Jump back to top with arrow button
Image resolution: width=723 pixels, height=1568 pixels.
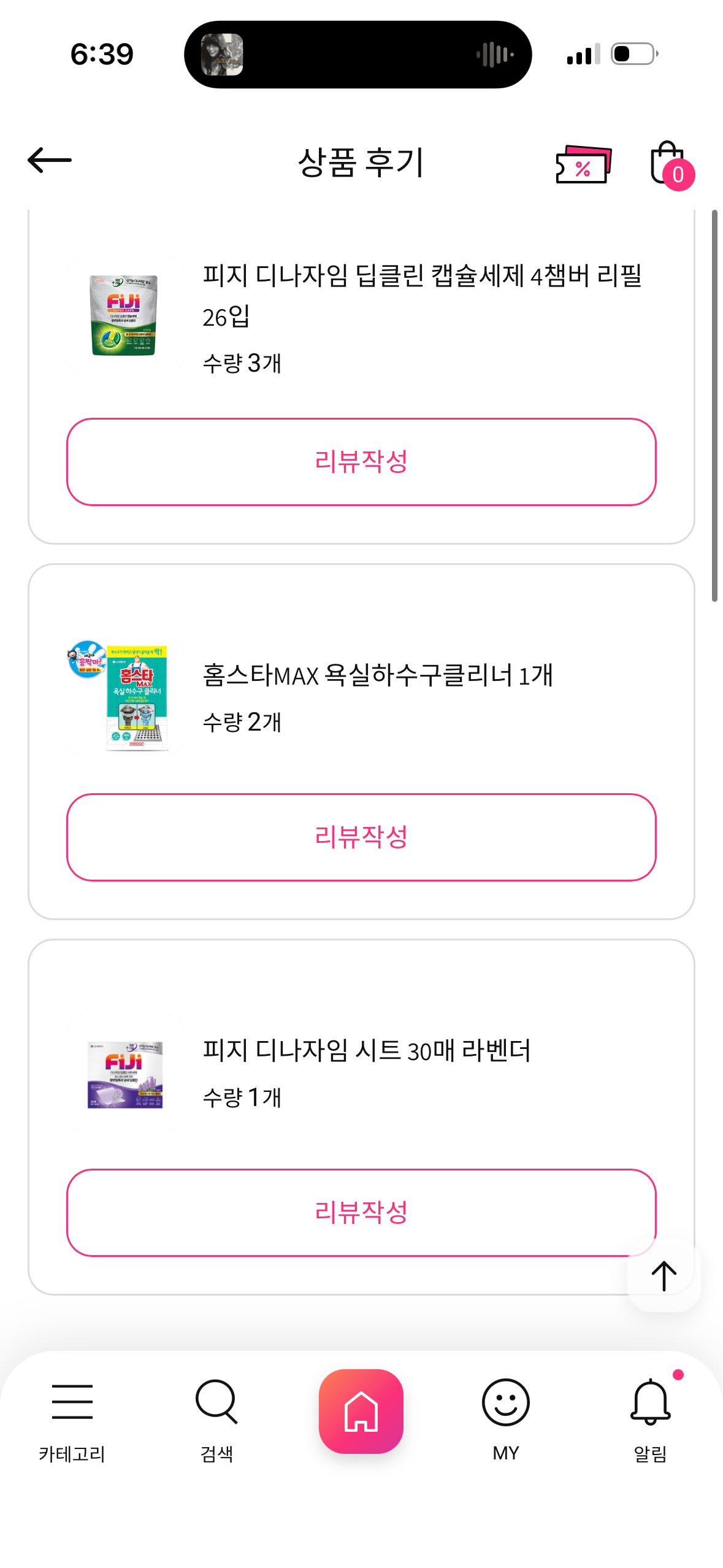click(664, 1276)
